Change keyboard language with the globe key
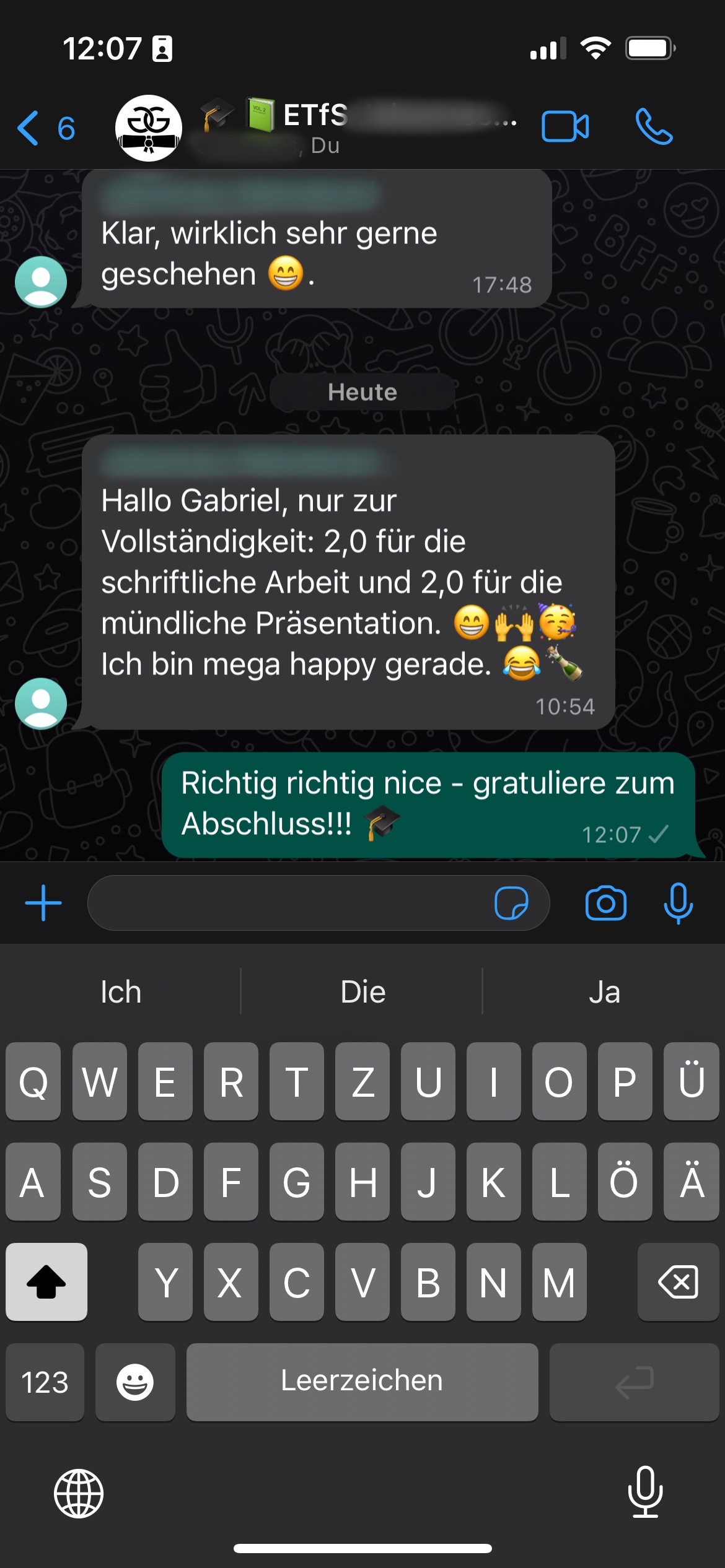 click(x=79, y=1494)
